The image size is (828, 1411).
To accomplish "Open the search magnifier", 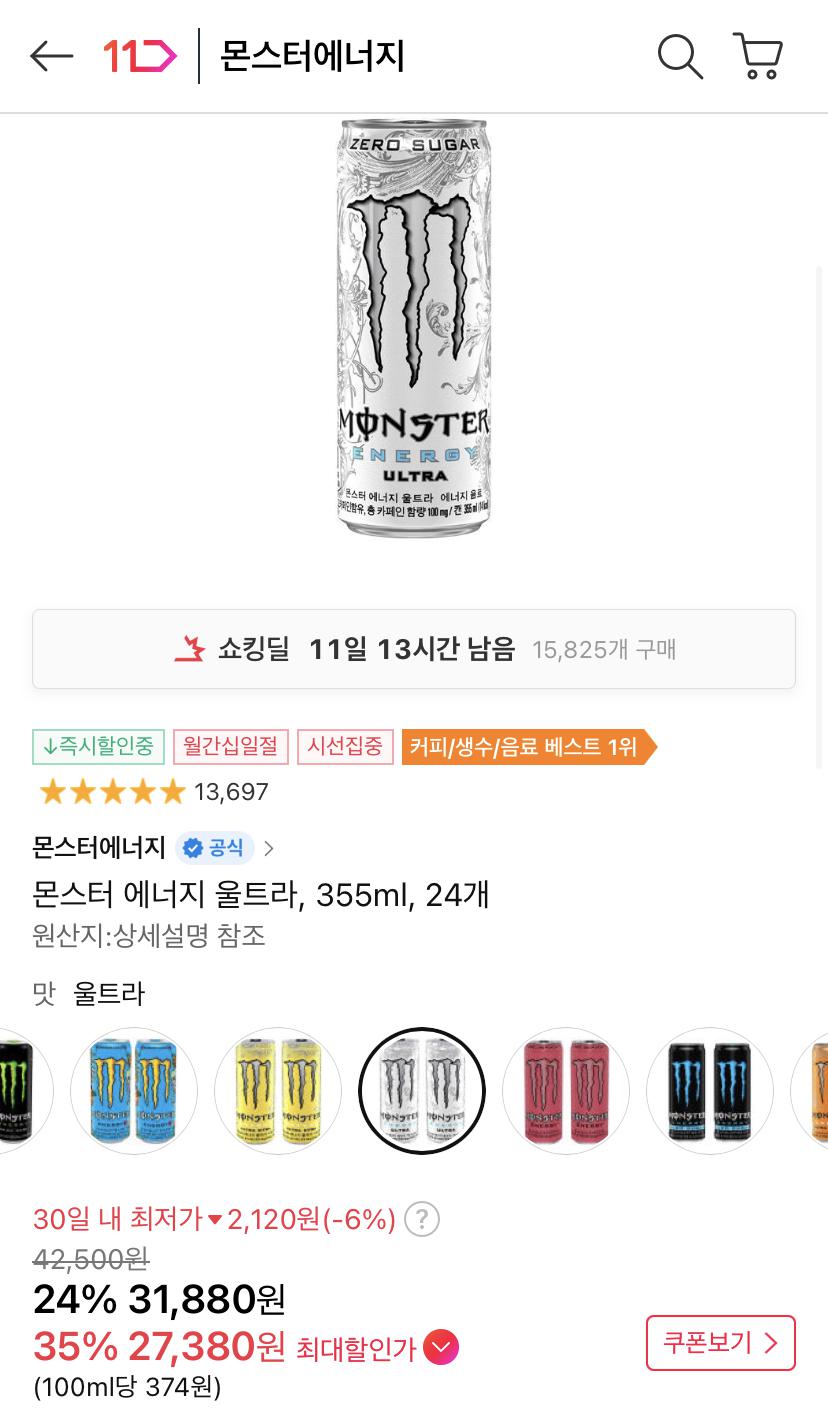I will point(680,56).
